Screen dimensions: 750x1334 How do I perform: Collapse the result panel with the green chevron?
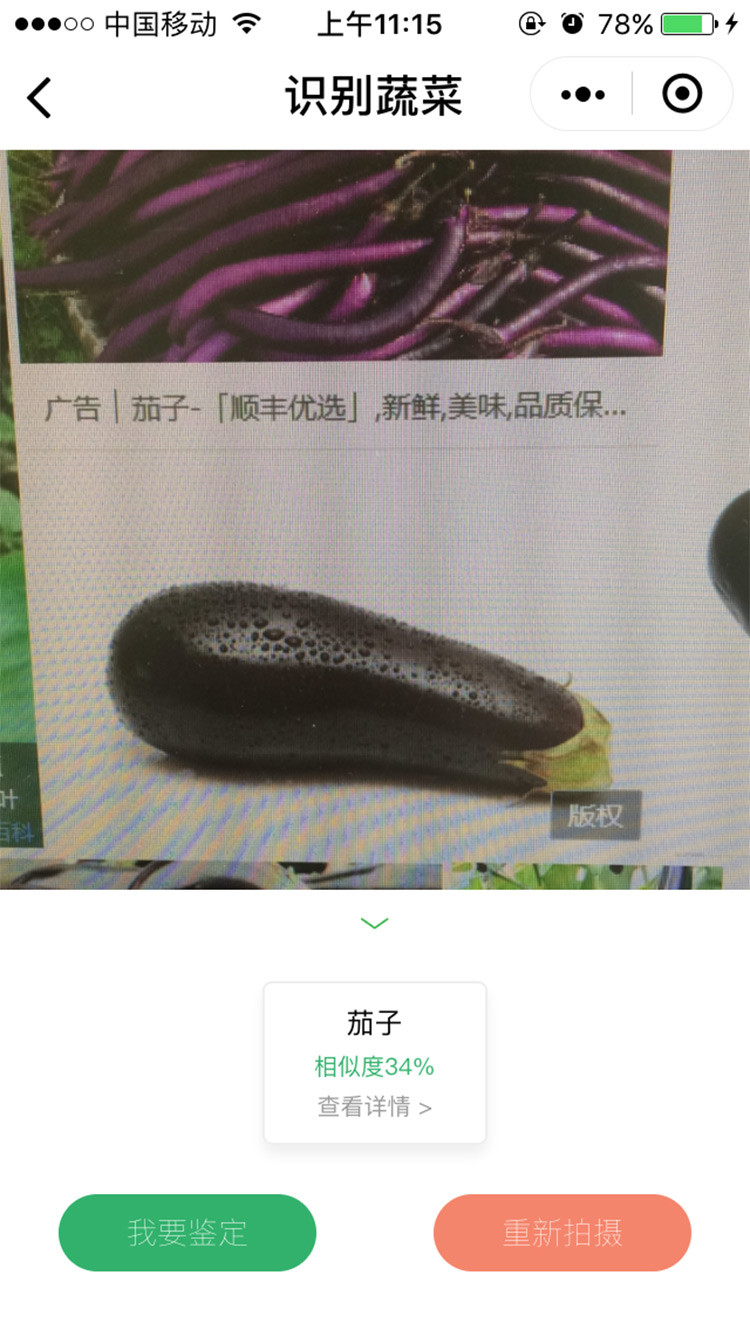click(374, 923)
